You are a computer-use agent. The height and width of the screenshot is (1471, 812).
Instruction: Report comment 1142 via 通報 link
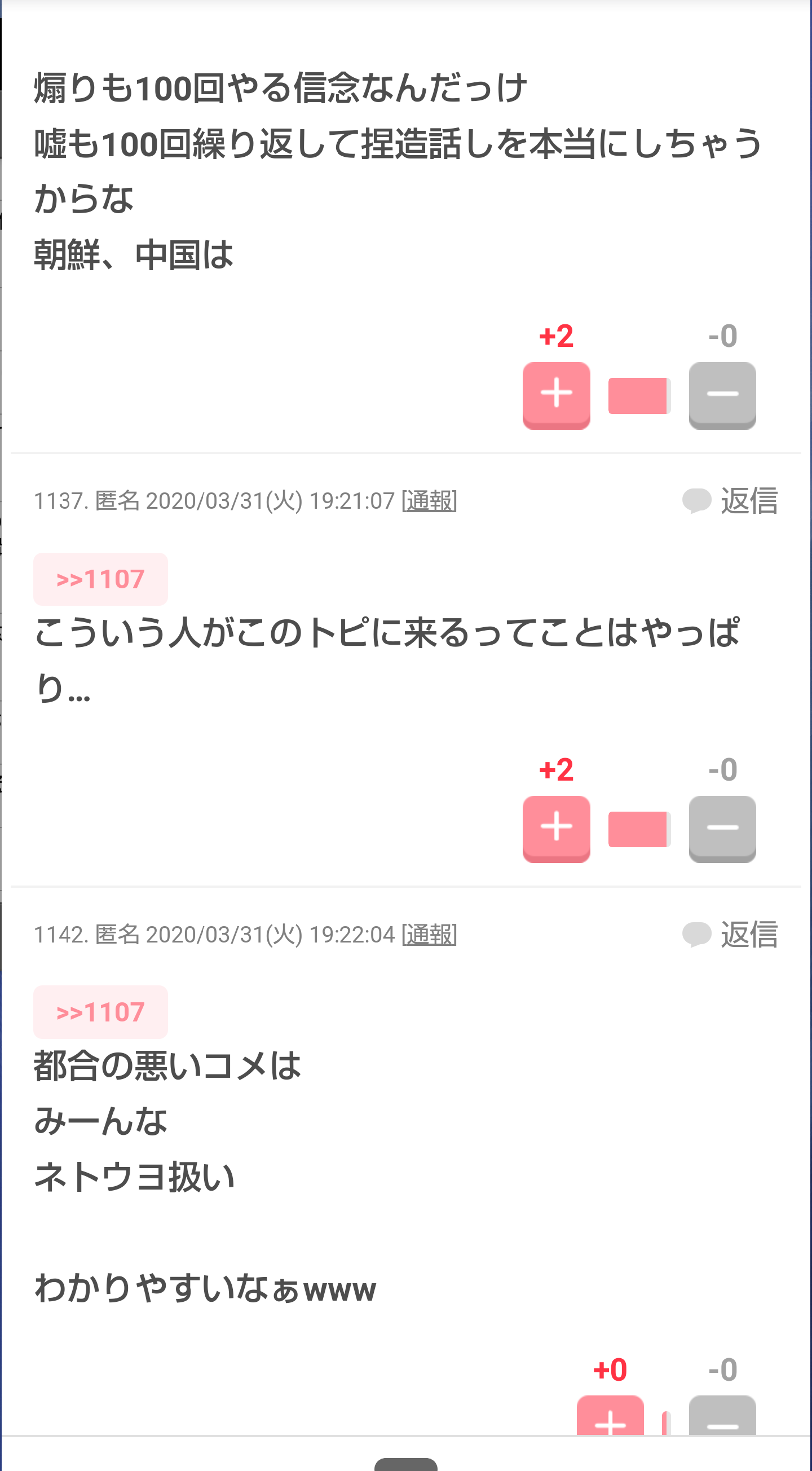coord(430,935)
